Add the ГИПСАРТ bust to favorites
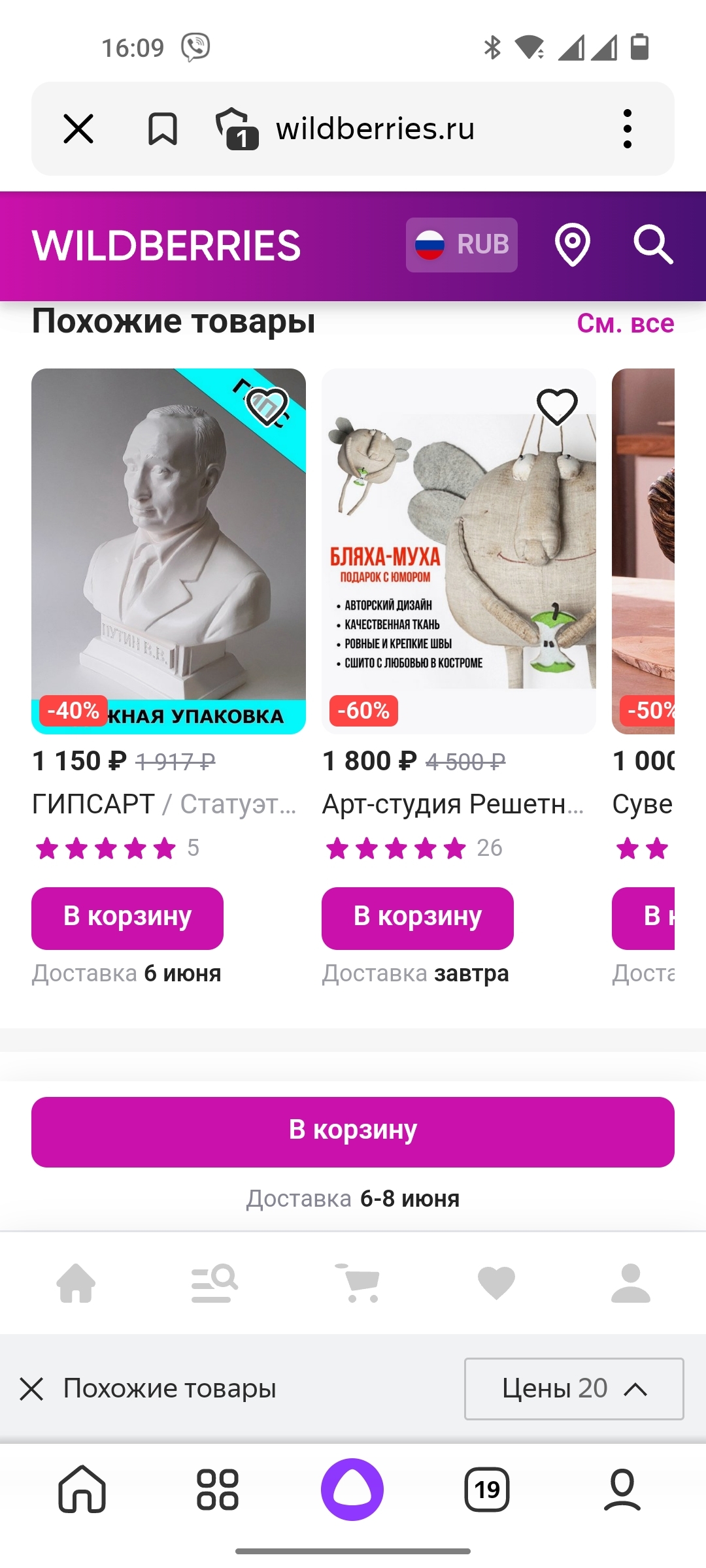Screen dimensions: 706x1568 point(267,406)
